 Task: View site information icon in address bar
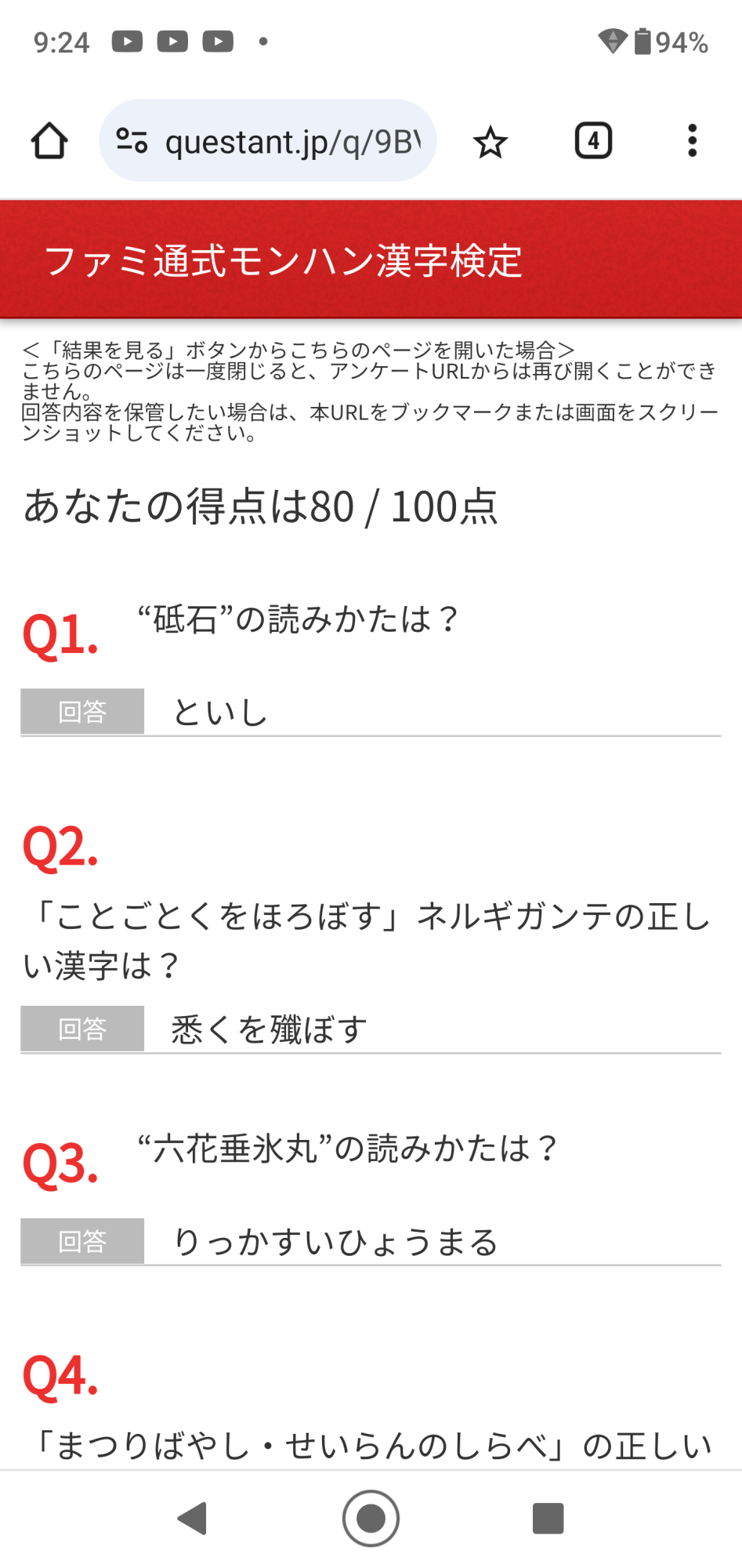[132, 141]
